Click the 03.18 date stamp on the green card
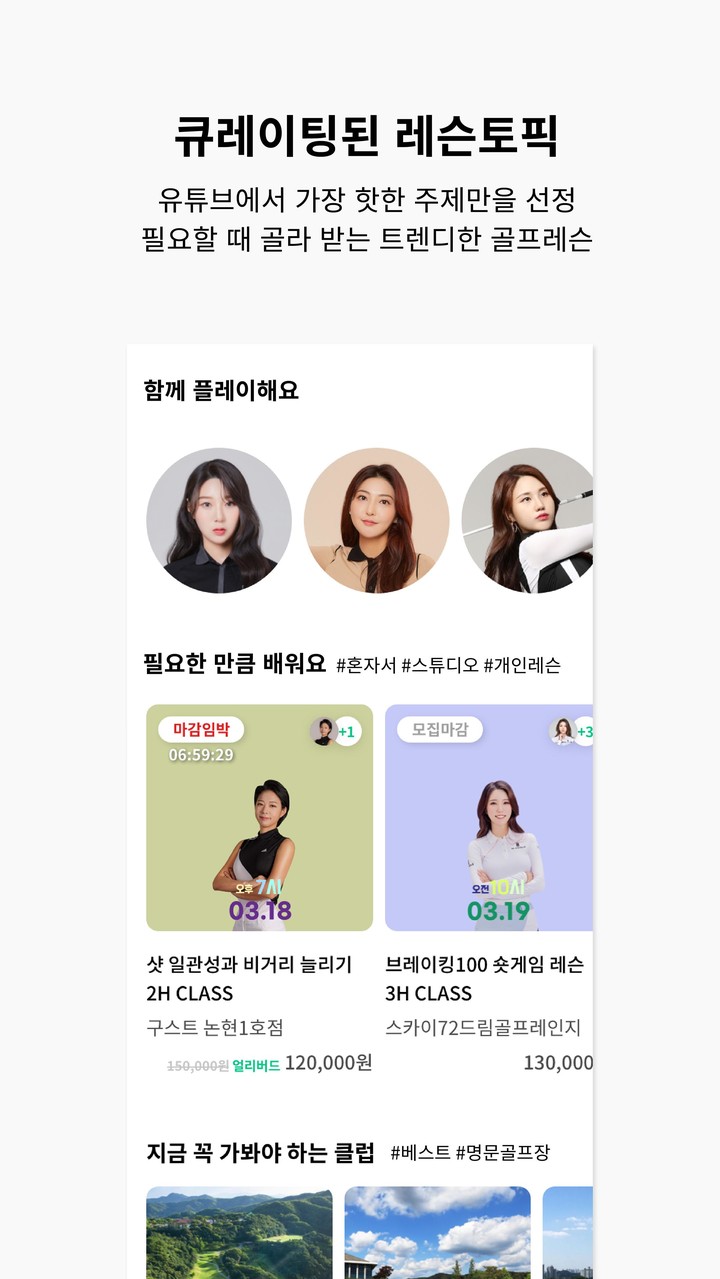720x1279 pixels. coord(259,909)
